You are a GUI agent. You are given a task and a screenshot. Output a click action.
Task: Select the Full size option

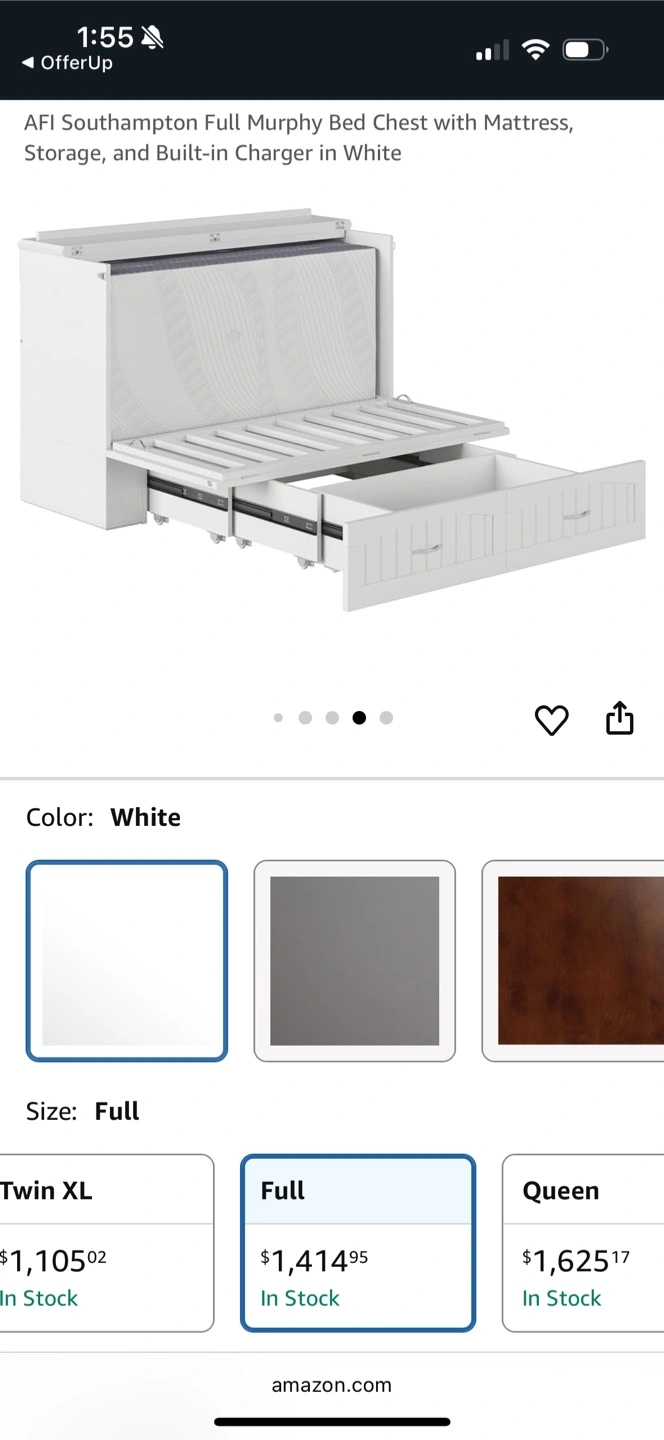coord(358,1243)
